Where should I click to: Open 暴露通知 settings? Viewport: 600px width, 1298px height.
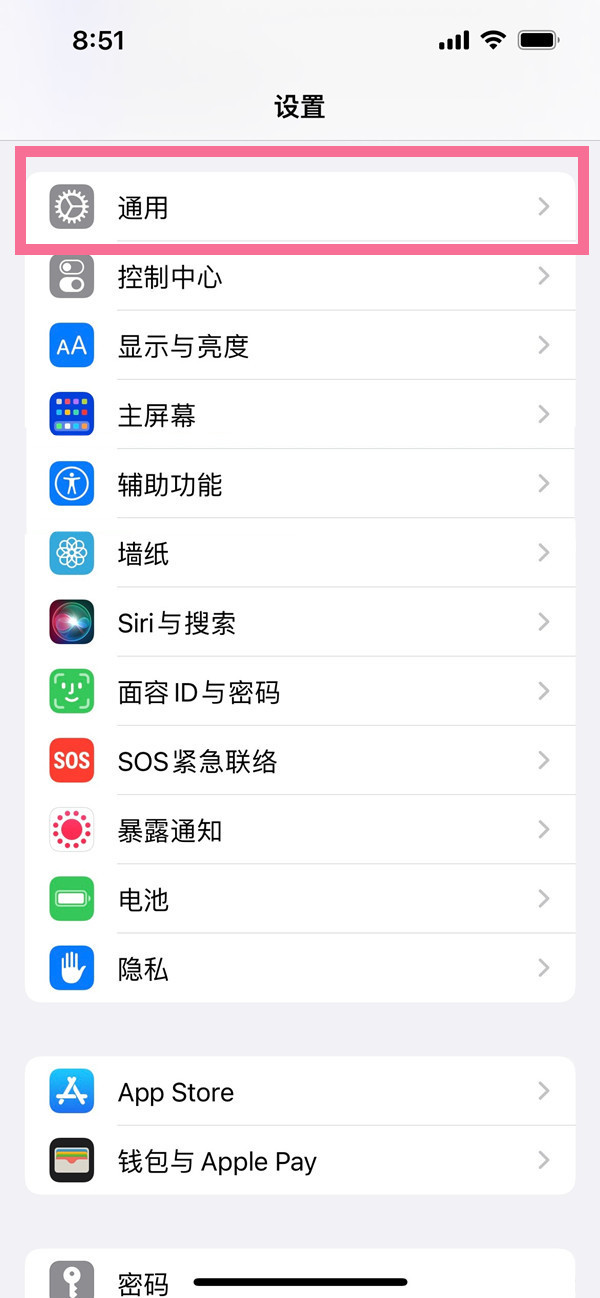coord(300,830)
